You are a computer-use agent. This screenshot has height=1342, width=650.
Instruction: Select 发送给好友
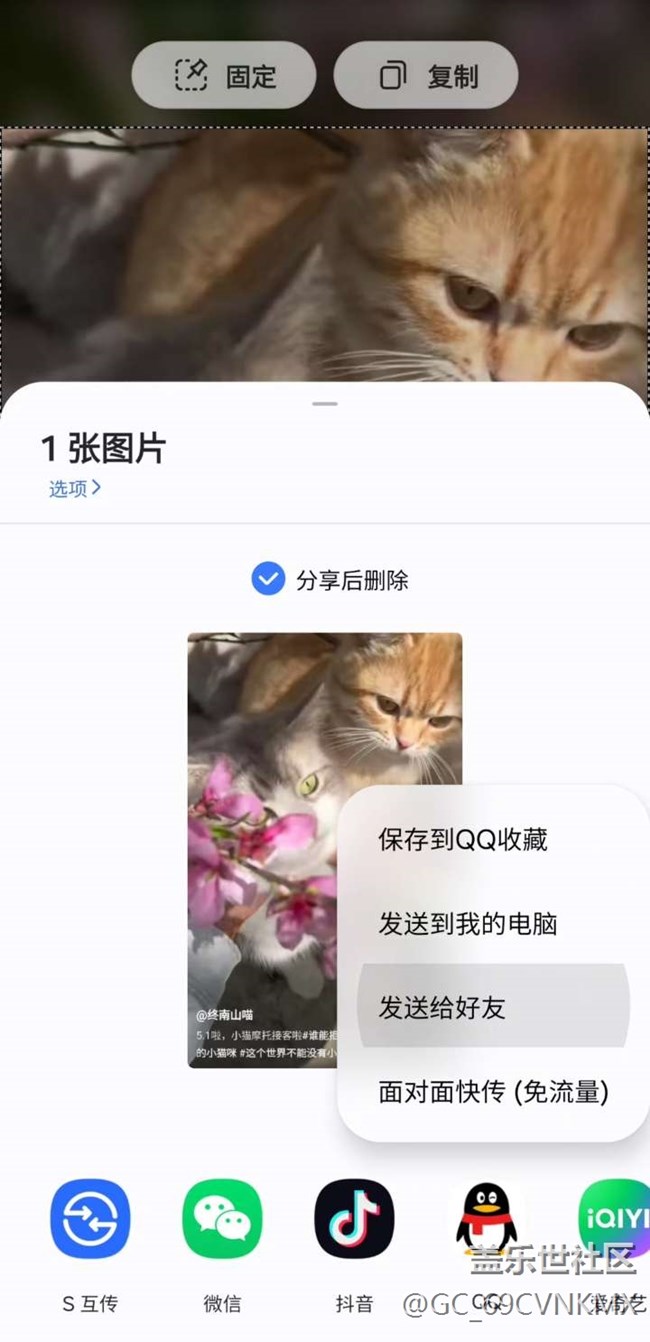[x=442, y=1007]
